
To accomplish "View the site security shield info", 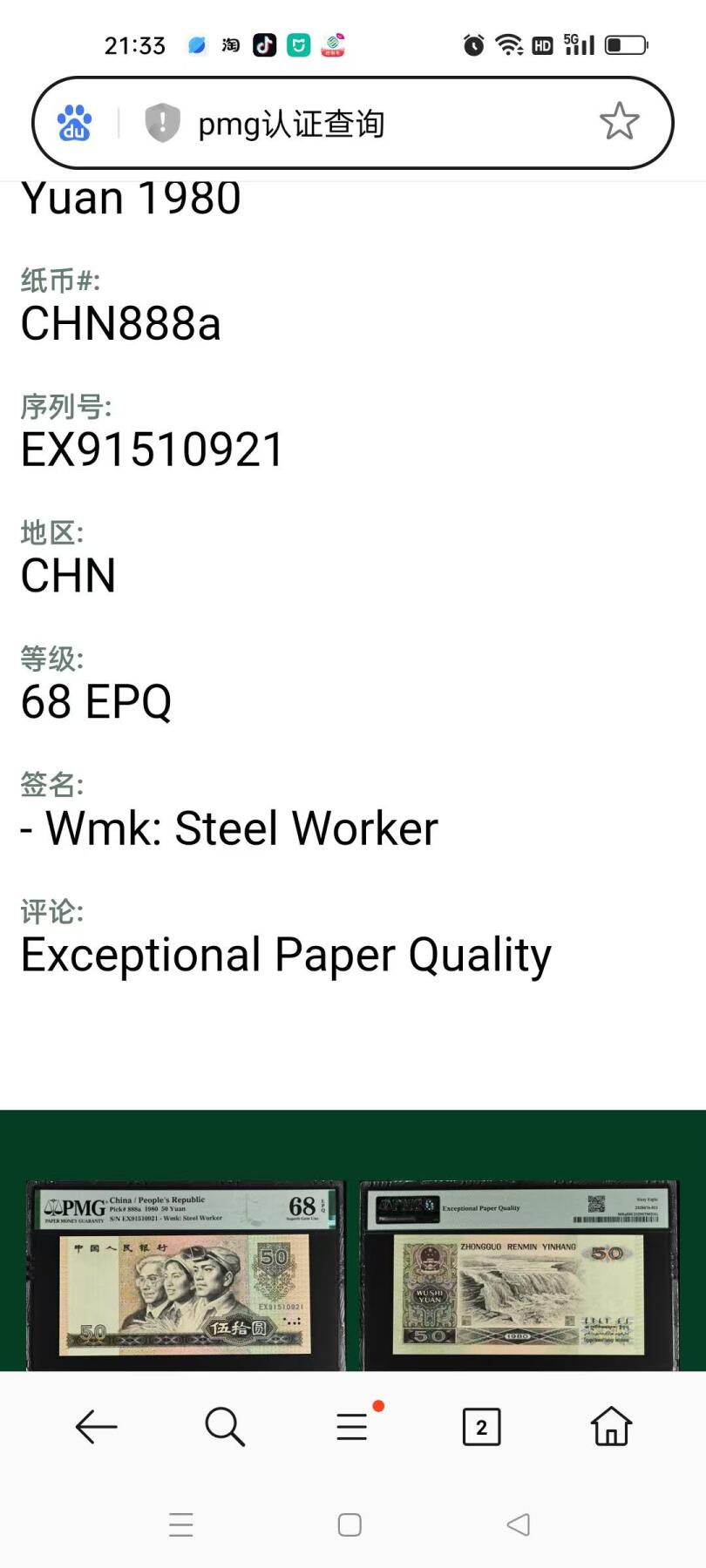I will [x=162, y=123].
